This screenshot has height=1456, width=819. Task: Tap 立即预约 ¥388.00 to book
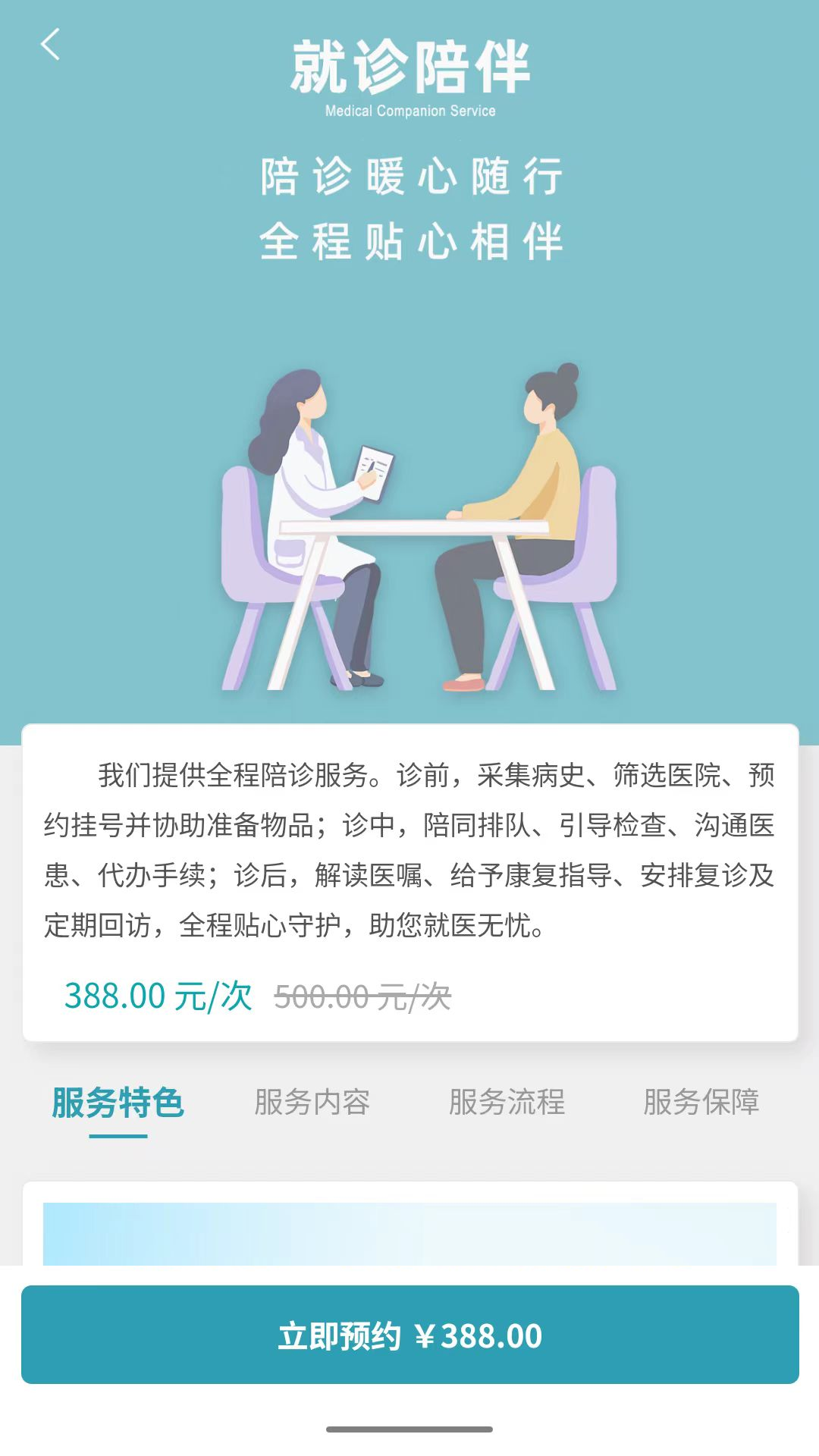click(409, 1335)
